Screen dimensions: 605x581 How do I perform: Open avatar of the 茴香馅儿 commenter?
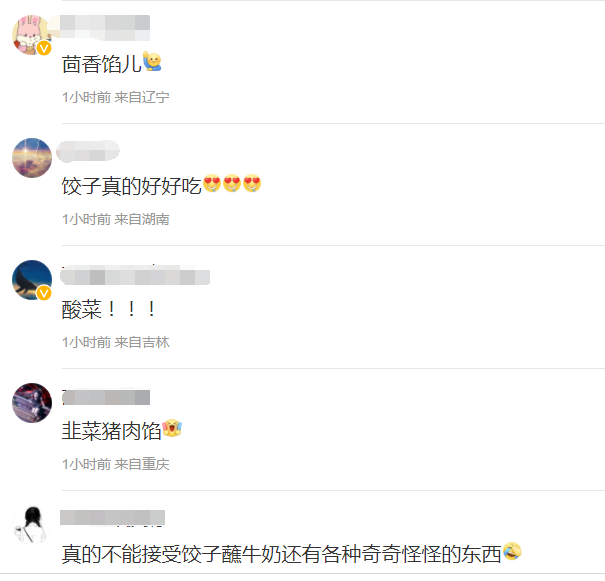pos(31,35)
